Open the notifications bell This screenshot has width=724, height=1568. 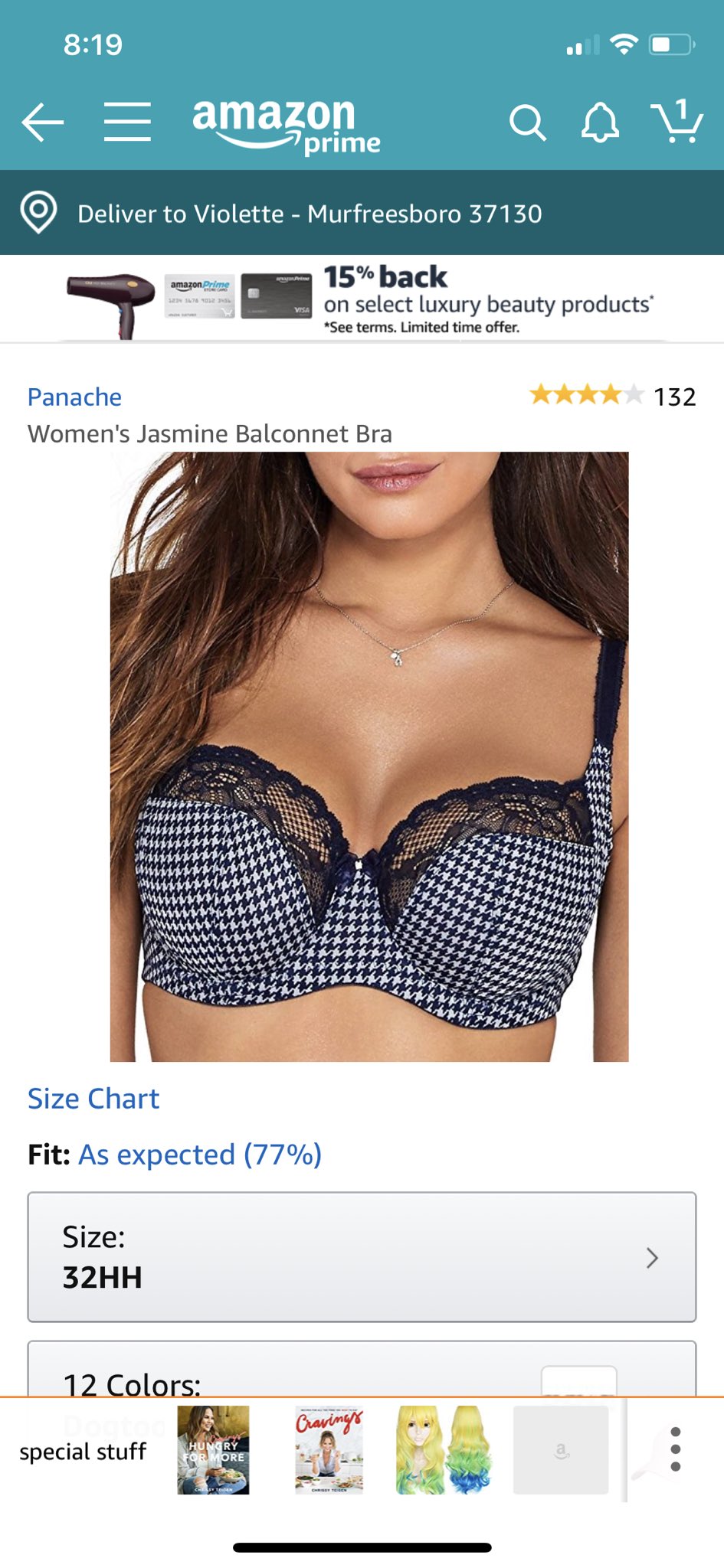click(600, 122)
